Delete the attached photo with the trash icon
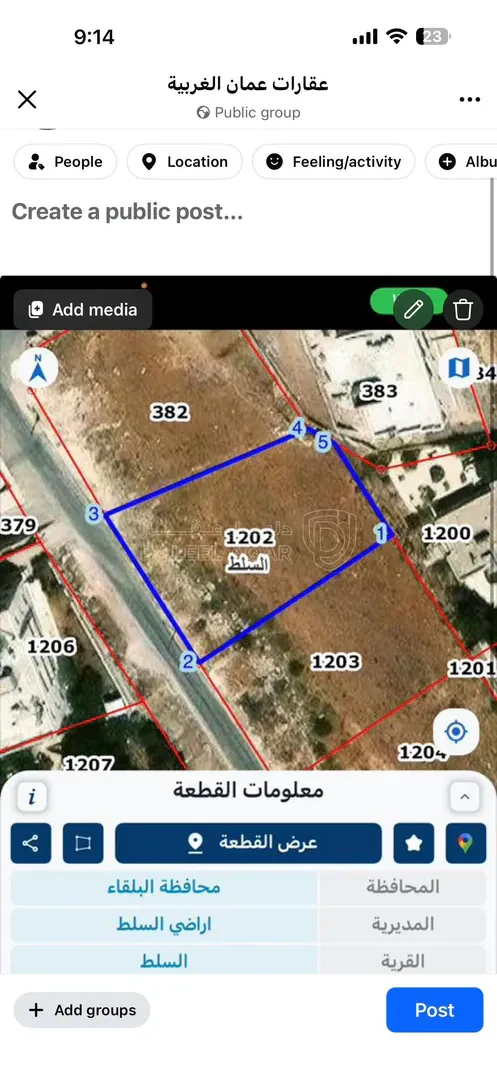Screen dimensions: 497x1080 click(x=463, y=309)
